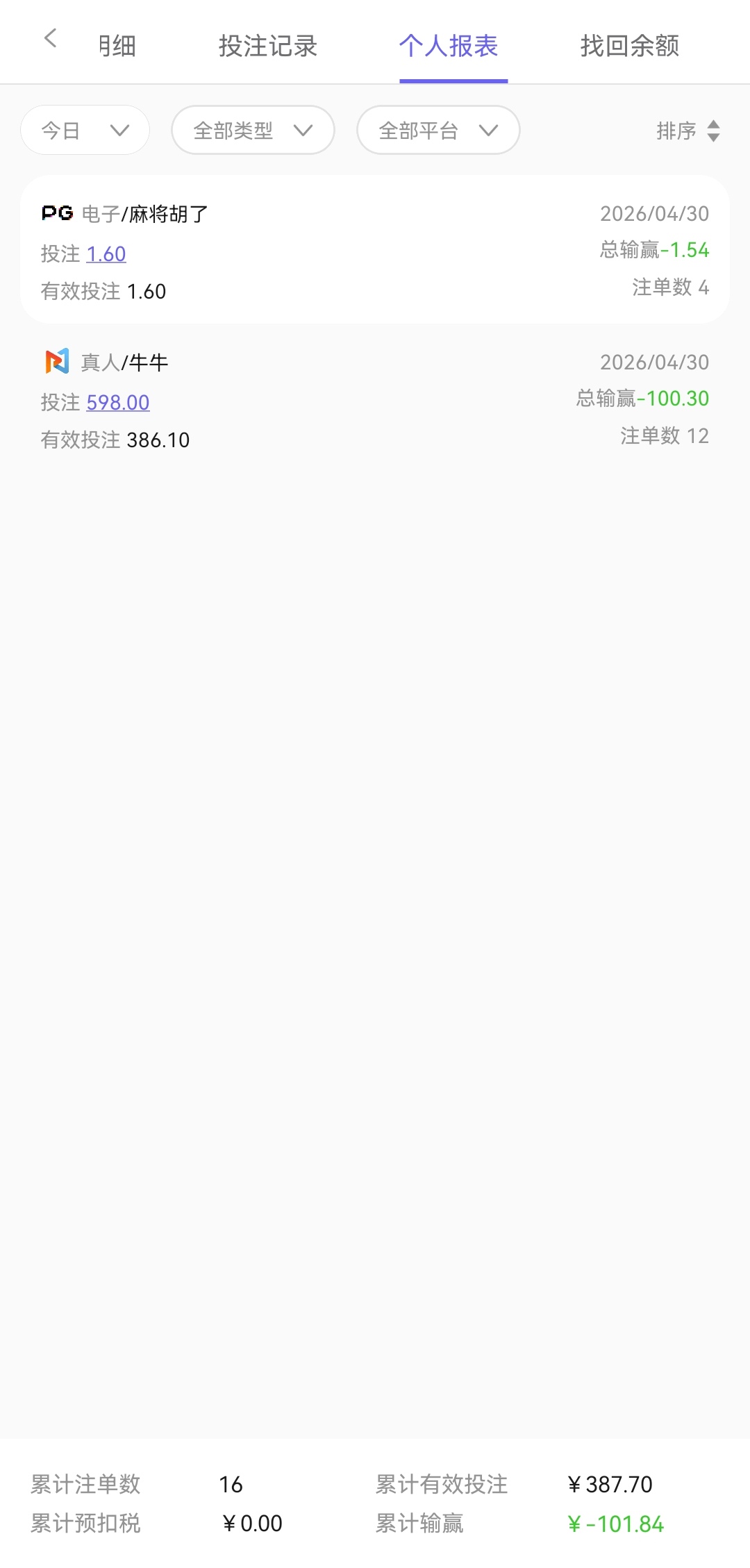Screen dimensions: 750x1568
Task: Switch to the 找回余额 tab
Action: point(629,47)
